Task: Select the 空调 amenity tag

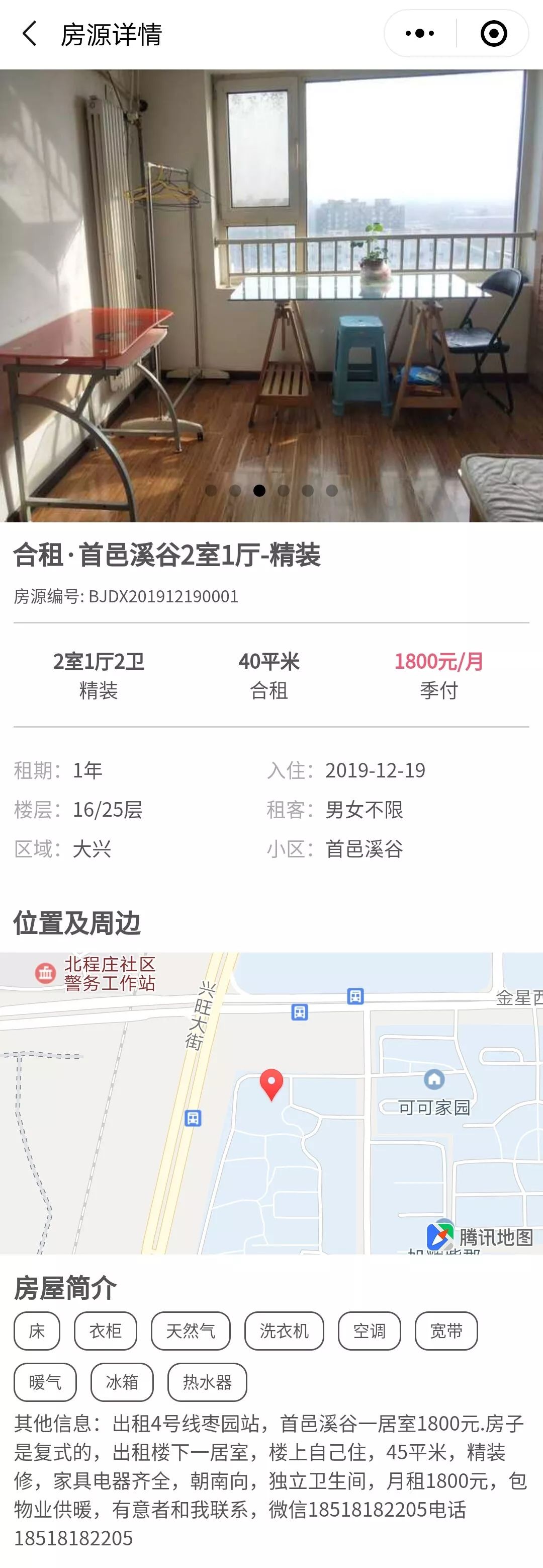Action: coord(369,1331)
